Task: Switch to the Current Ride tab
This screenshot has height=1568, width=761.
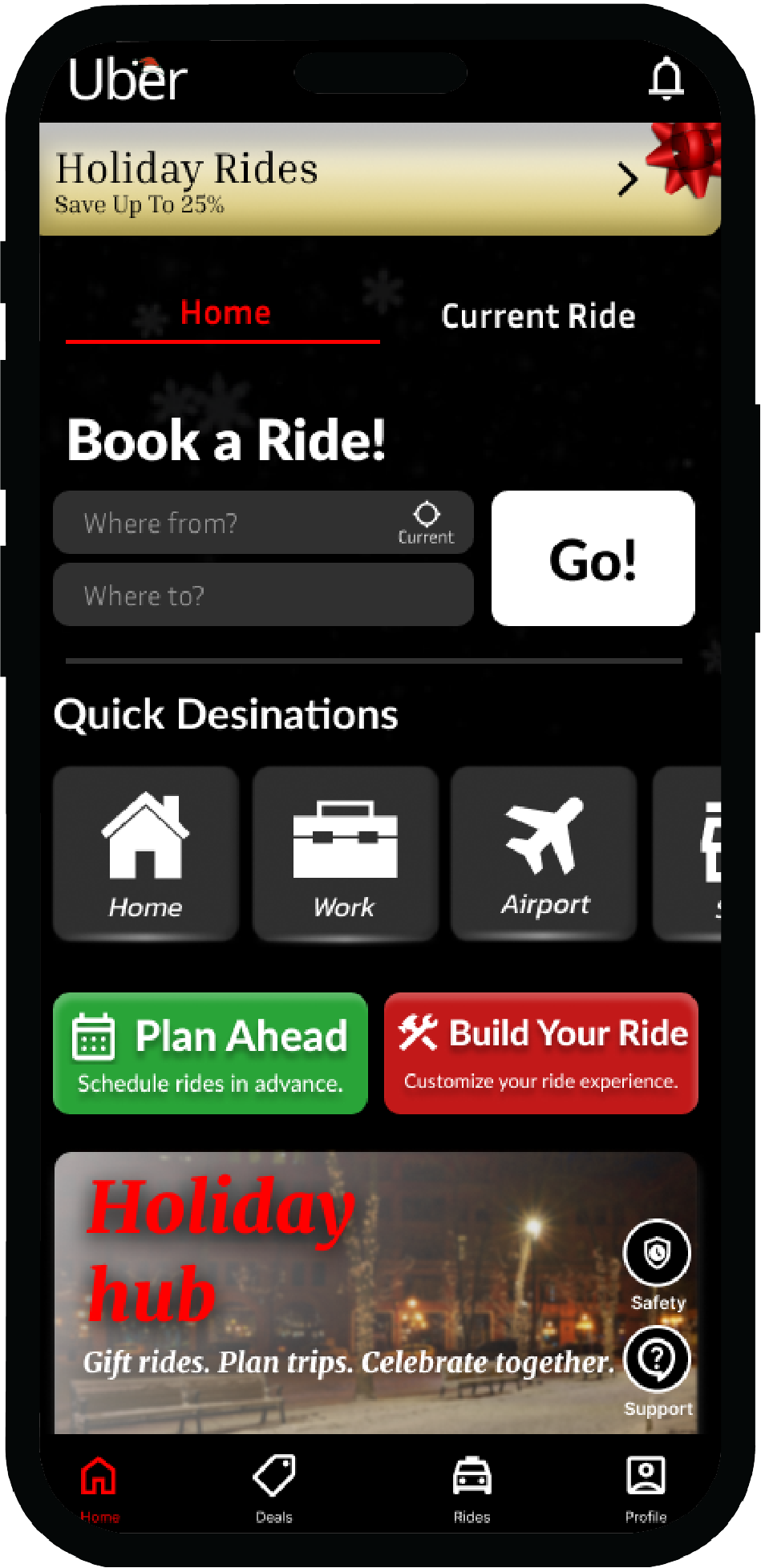Action: (538, 316)
